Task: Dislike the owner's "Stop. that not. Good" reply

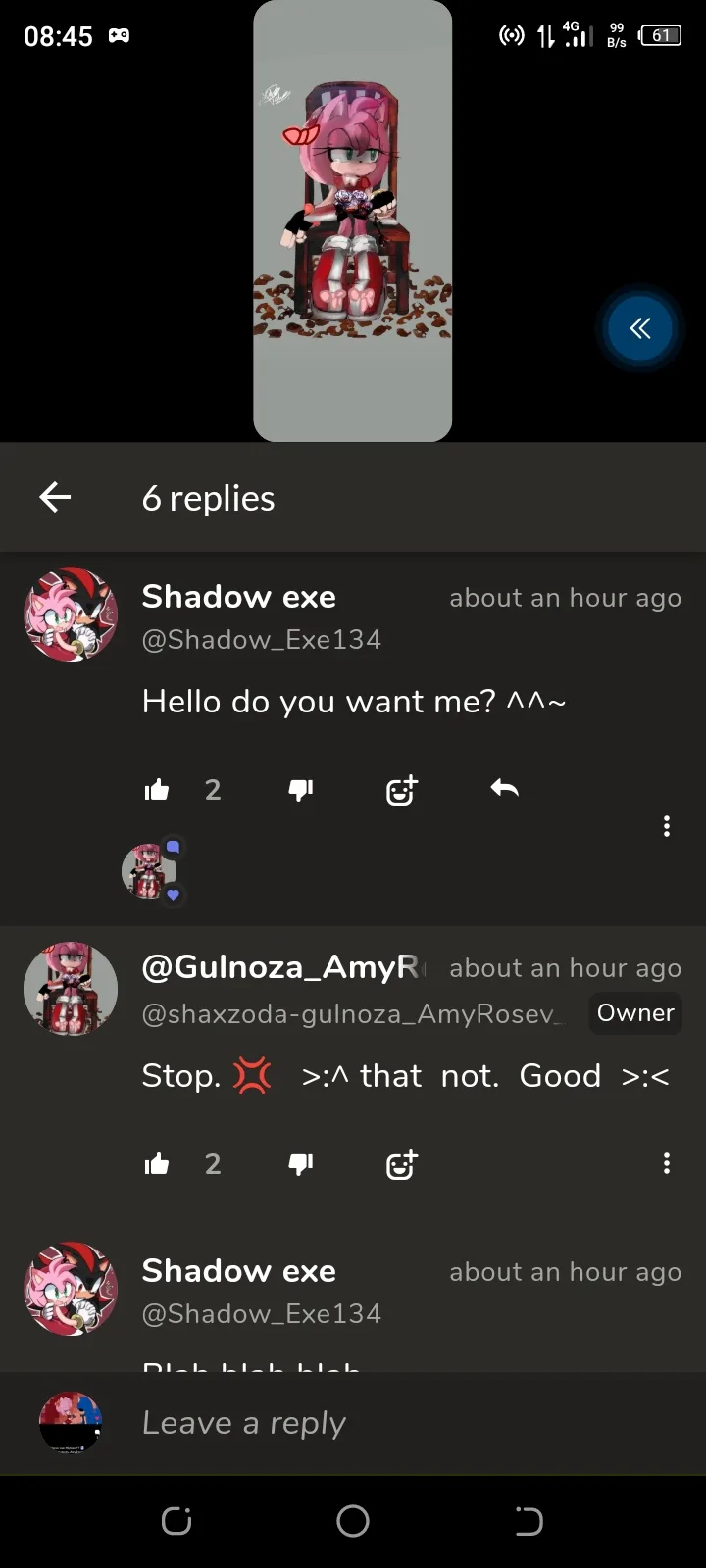Action: click(301, 1164)
